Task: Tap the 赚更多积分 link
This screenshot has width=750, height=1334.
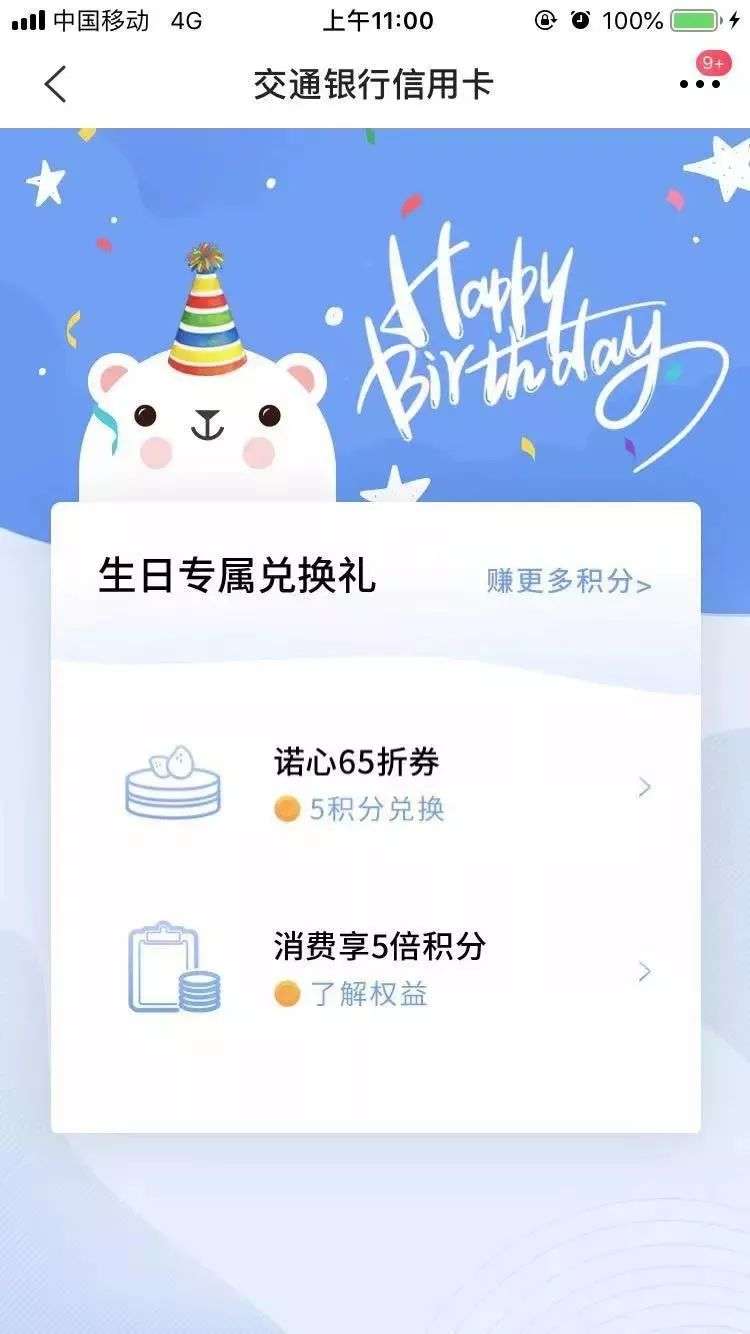Action: pyautogui.click(x=569, y=581)
